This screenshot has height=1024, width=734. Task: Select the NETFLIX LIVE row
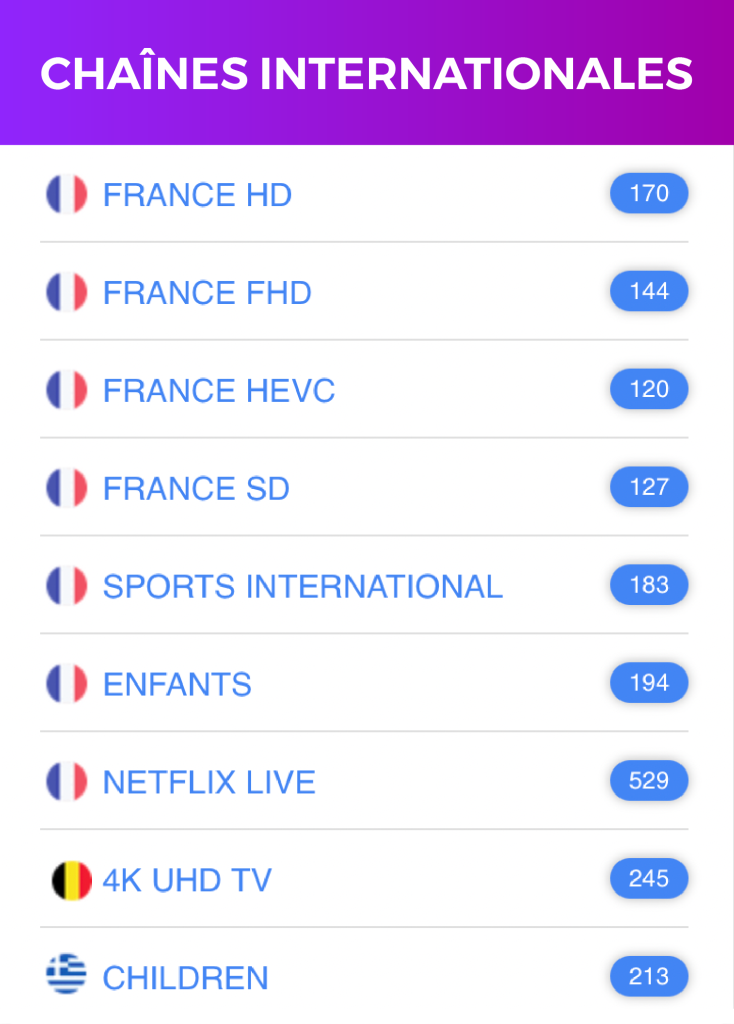point(209,782)
